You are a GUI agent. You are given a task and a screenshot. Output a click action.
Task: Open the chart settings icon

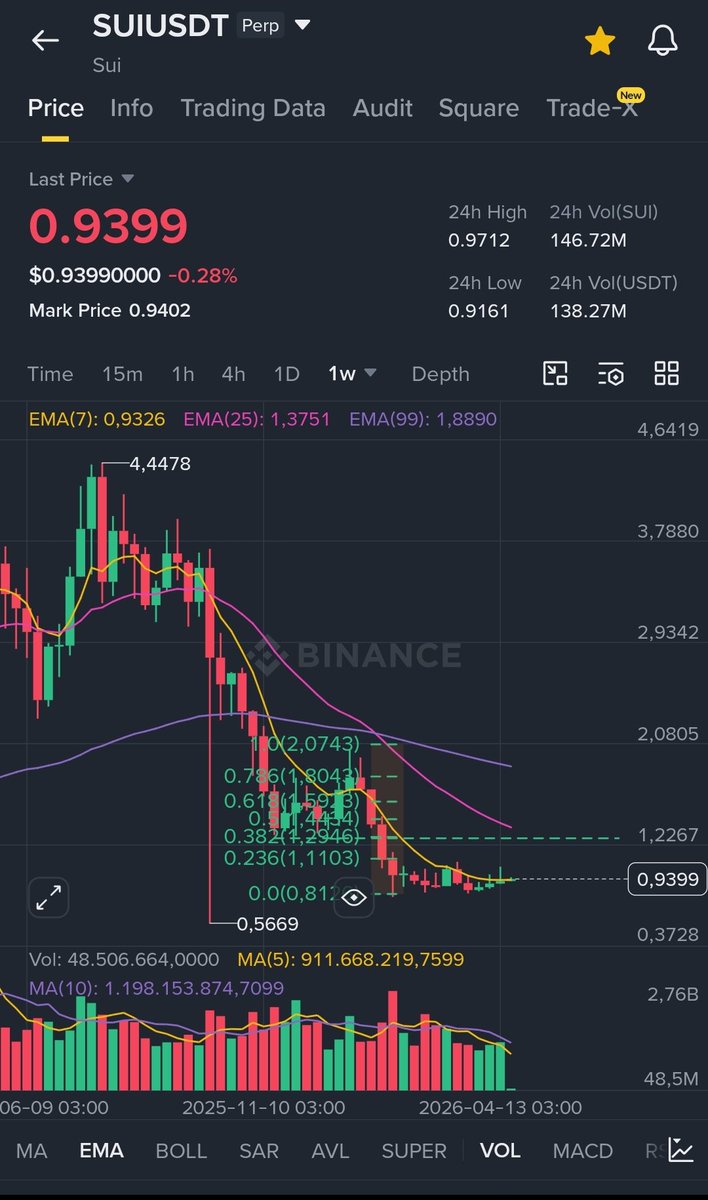[611, 374]
